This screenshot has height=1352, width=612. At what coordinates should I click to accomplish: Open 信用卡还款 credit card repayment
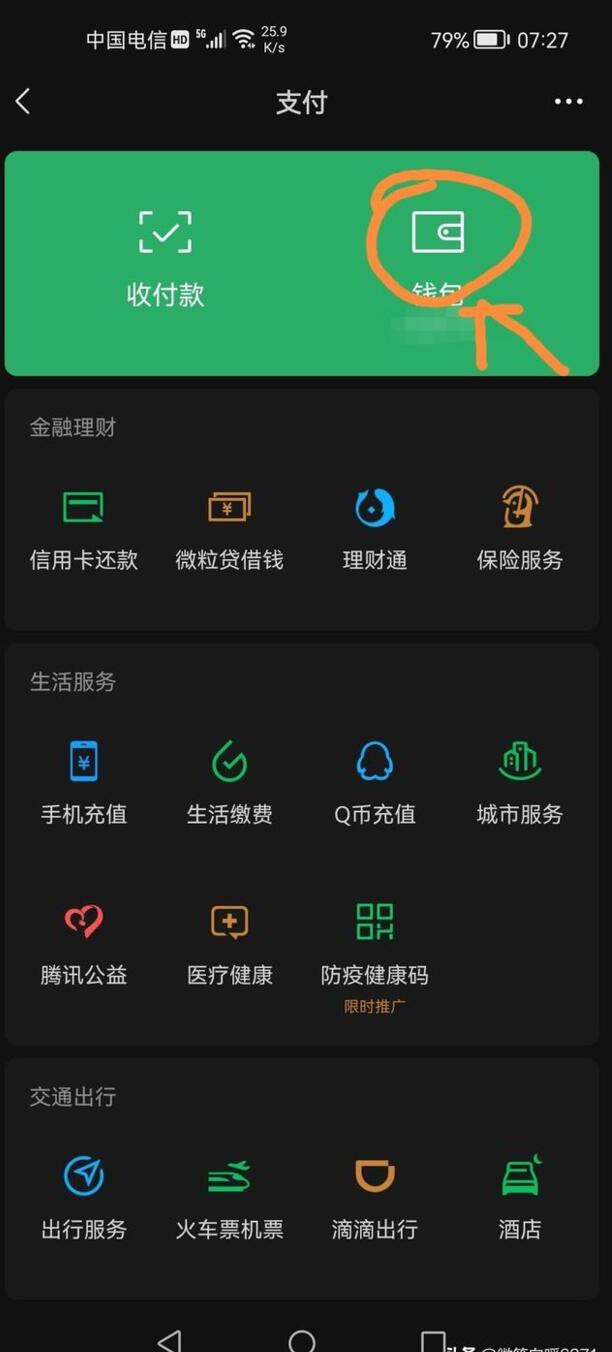(x=83, y=528)
